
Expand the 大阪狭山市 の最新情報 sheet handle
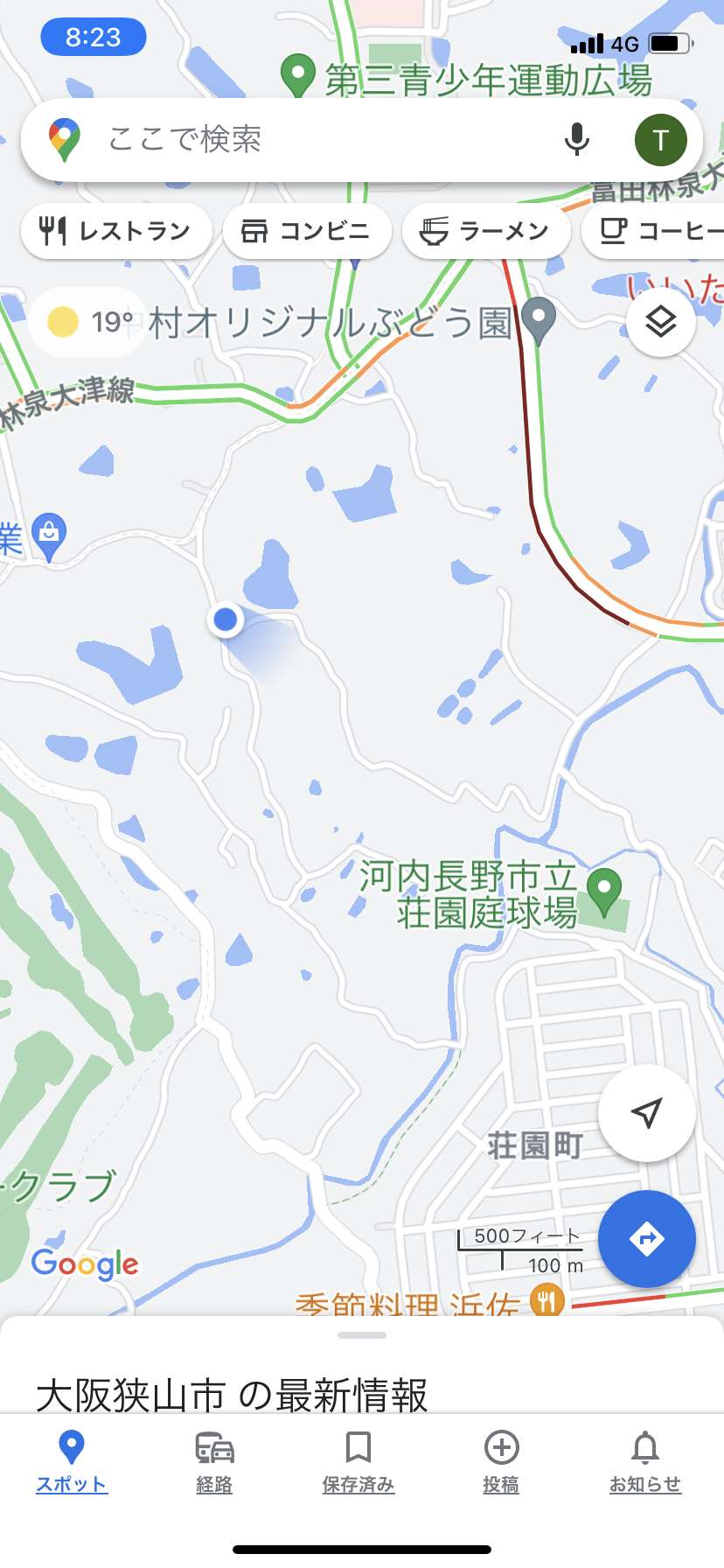tap(362, 1335)
